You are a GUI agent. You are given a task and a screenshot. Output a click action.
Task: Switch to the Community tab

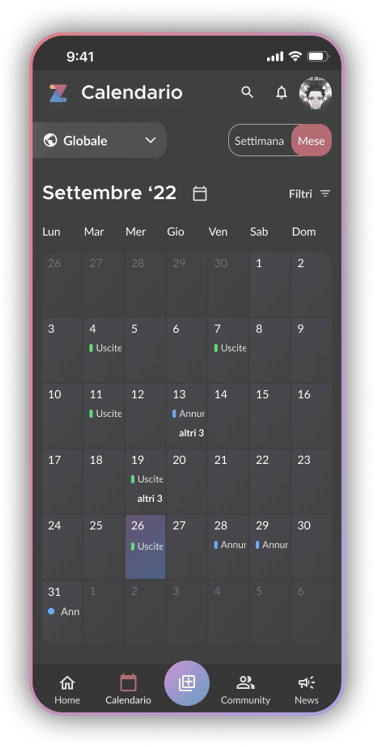pos(245,690)
